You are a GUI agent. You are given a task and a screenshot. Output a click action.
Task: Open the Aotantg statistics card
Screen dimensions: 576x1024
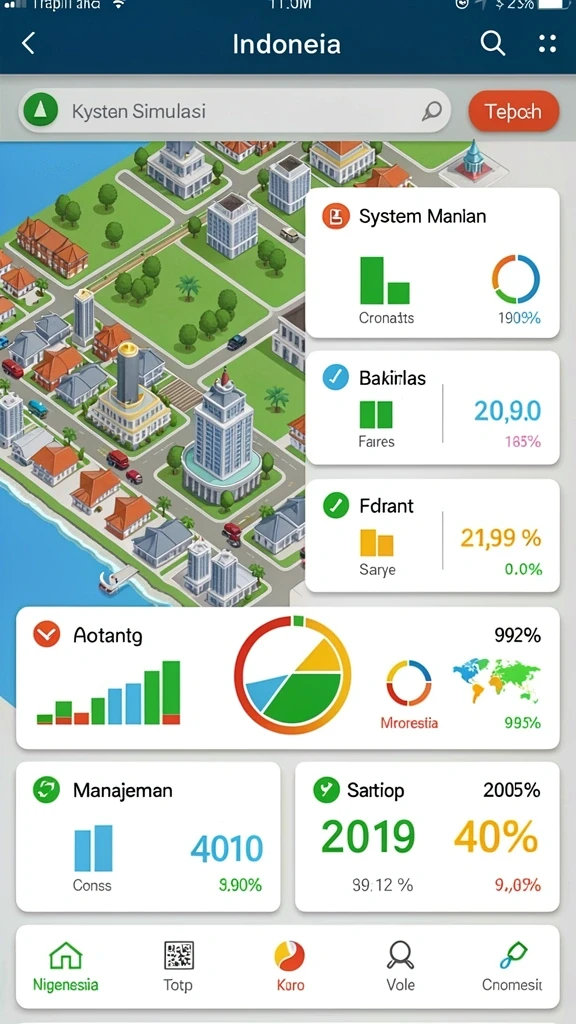[287, 678]
